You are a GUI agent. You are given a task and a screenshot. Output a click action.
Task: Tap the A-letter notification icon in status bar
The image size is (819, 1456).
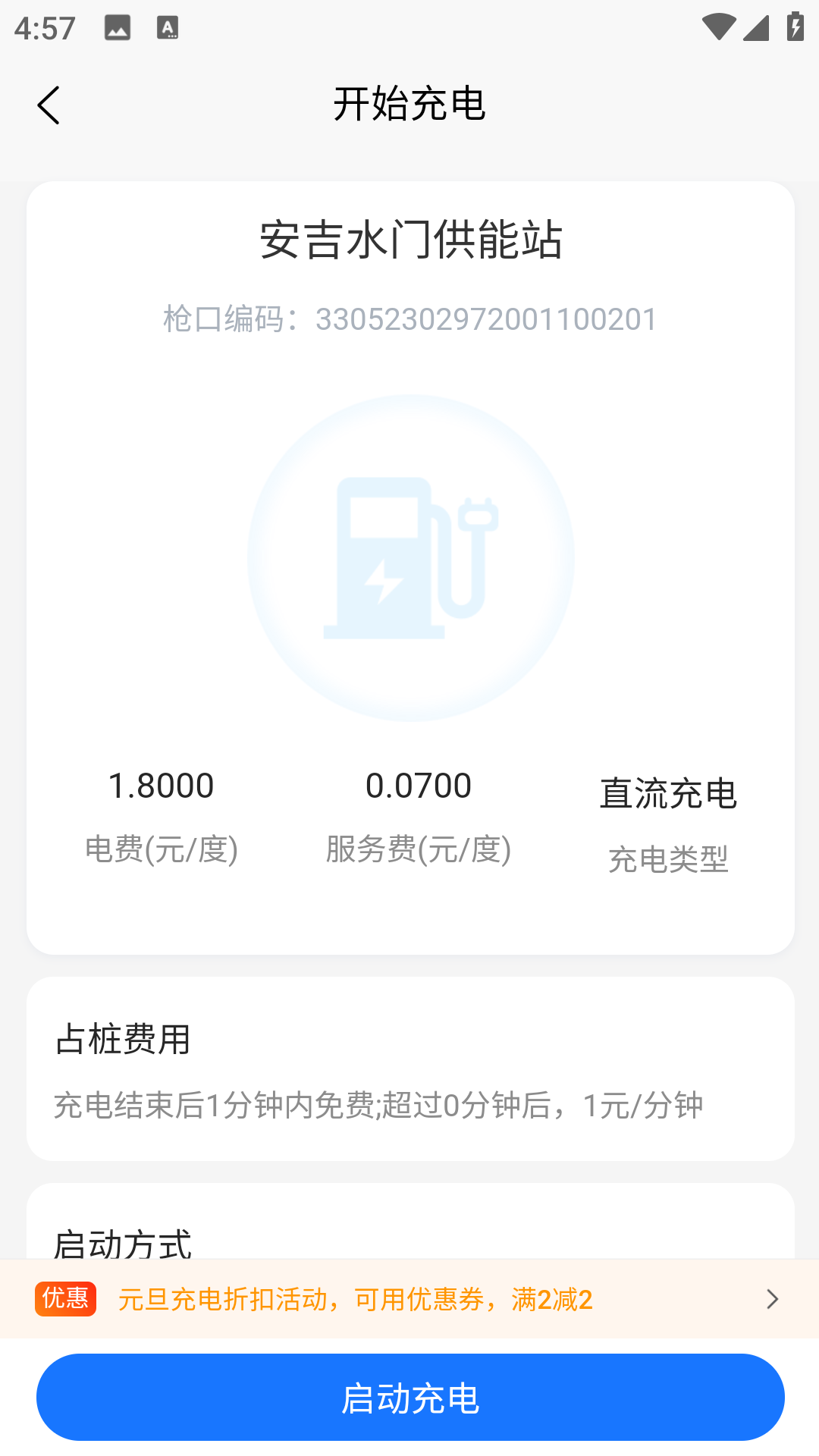click(166, 28)
